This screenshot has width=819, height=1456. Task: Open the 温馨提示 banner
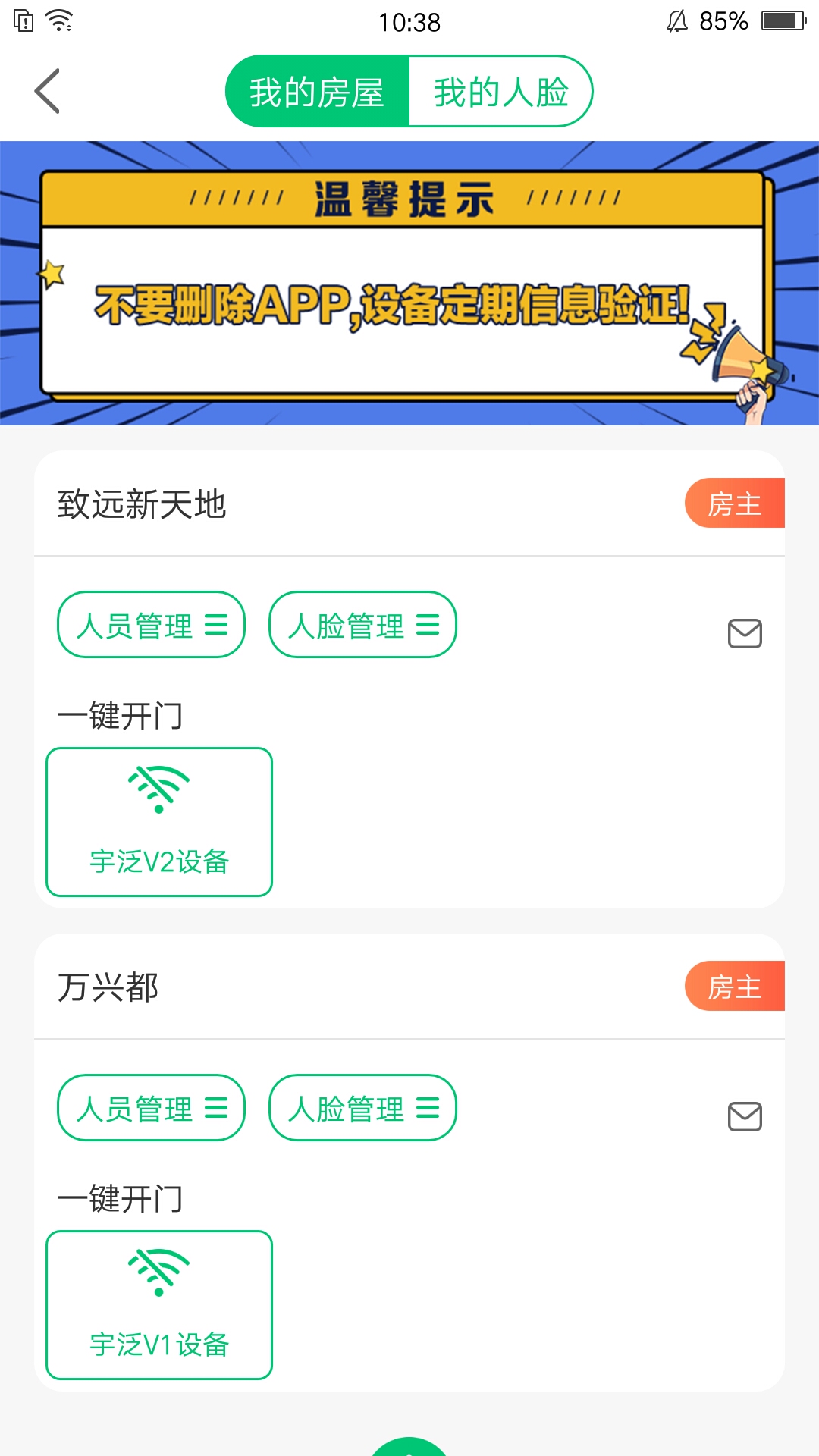409,282
